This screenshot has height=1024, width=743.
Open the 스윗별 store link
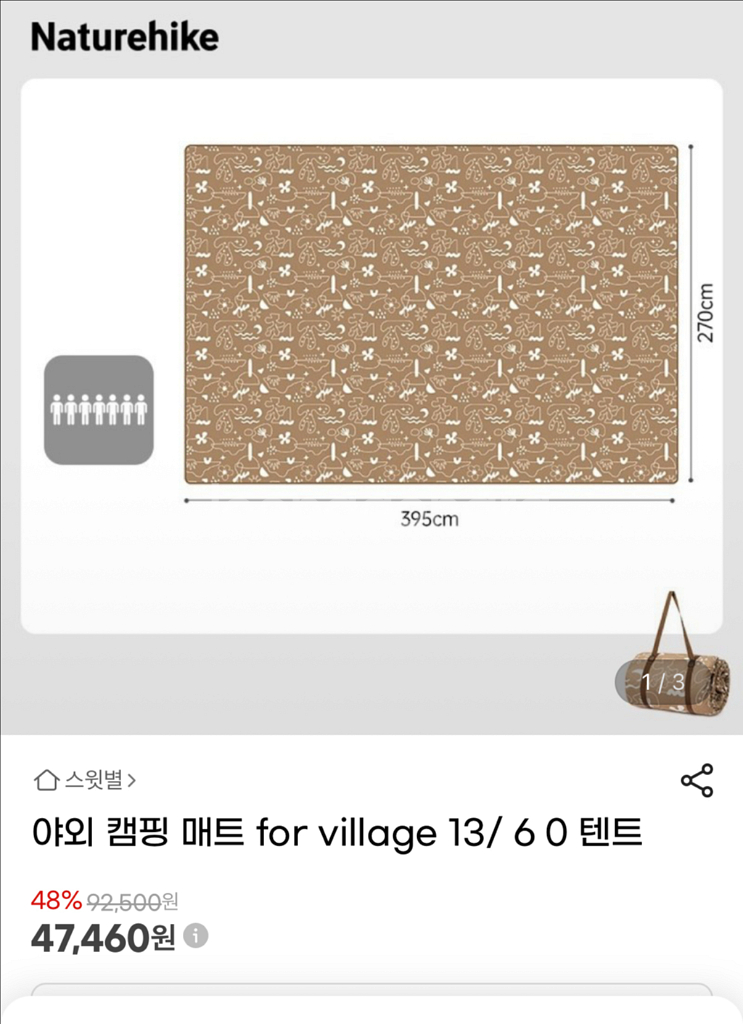coord(86,779)
